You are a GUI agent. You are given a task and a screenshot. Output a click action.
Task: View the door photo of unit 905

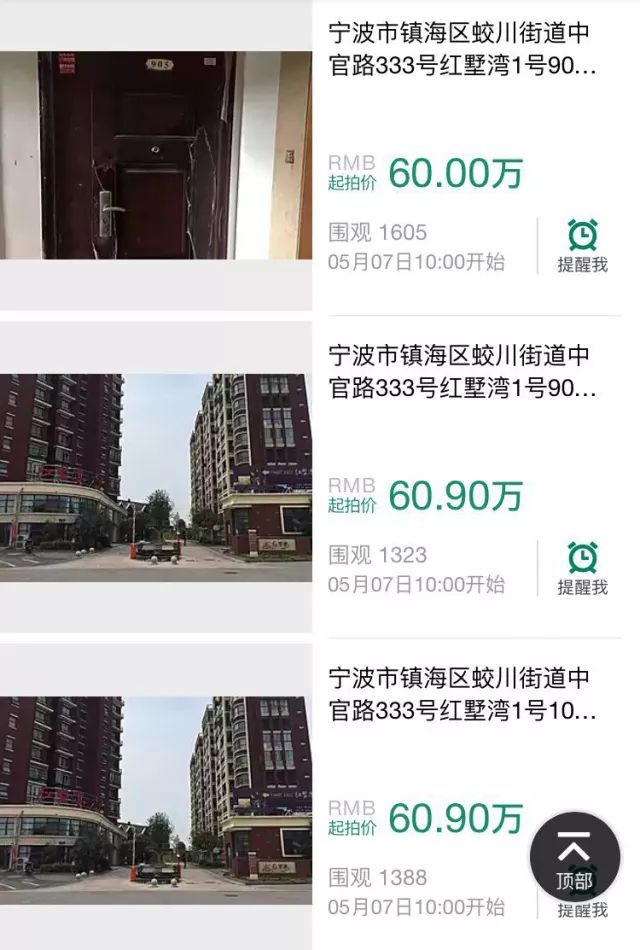coord(155,155)
